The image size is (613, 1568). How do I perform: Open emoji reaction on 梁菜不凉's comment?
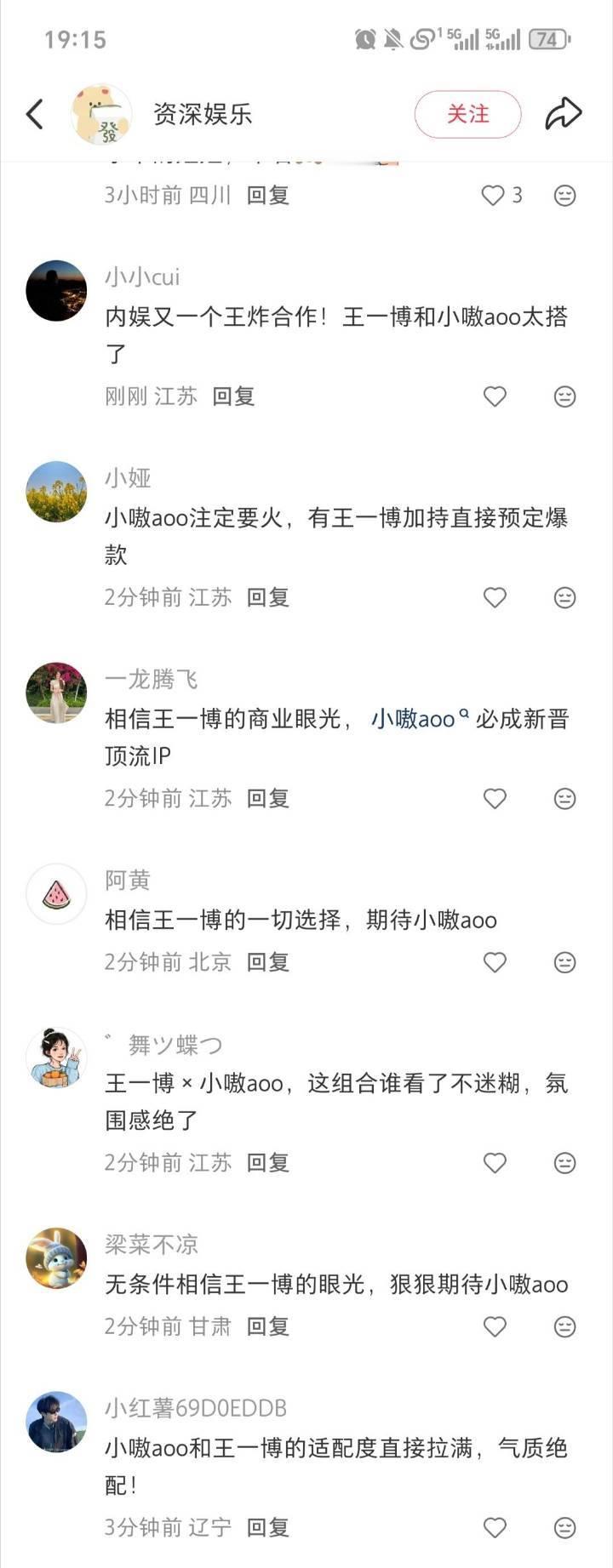pos(564,1326)
